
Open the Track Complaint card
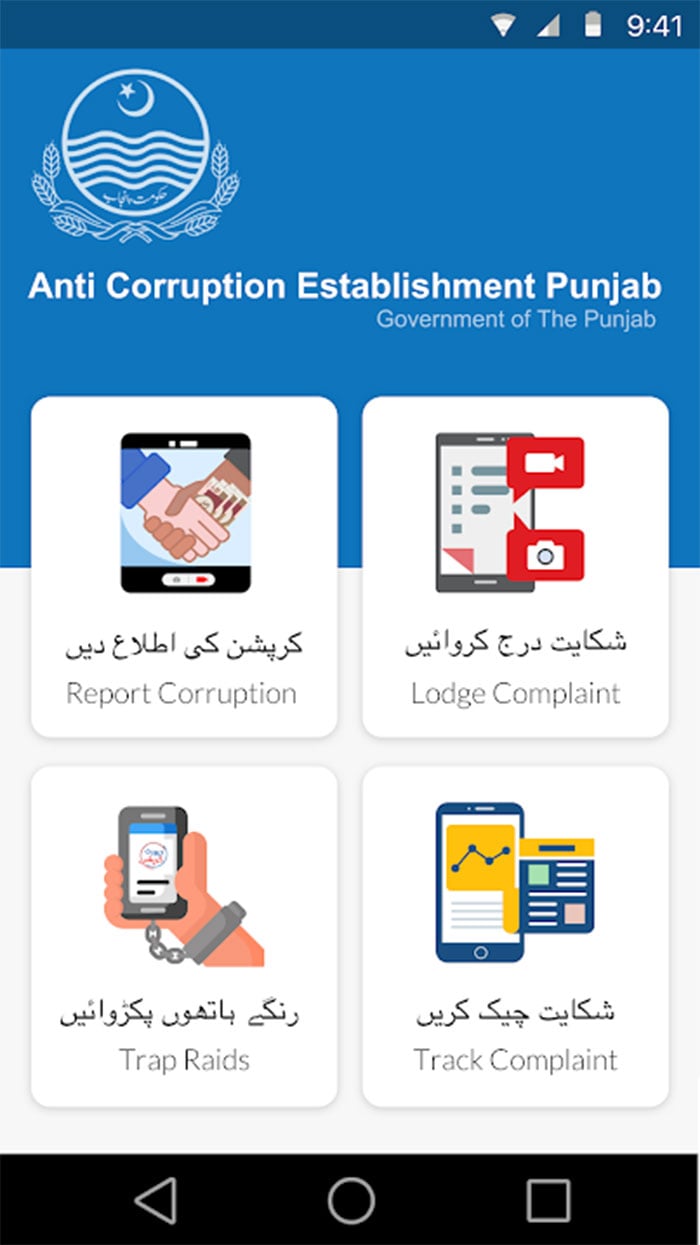click(515, 937)
